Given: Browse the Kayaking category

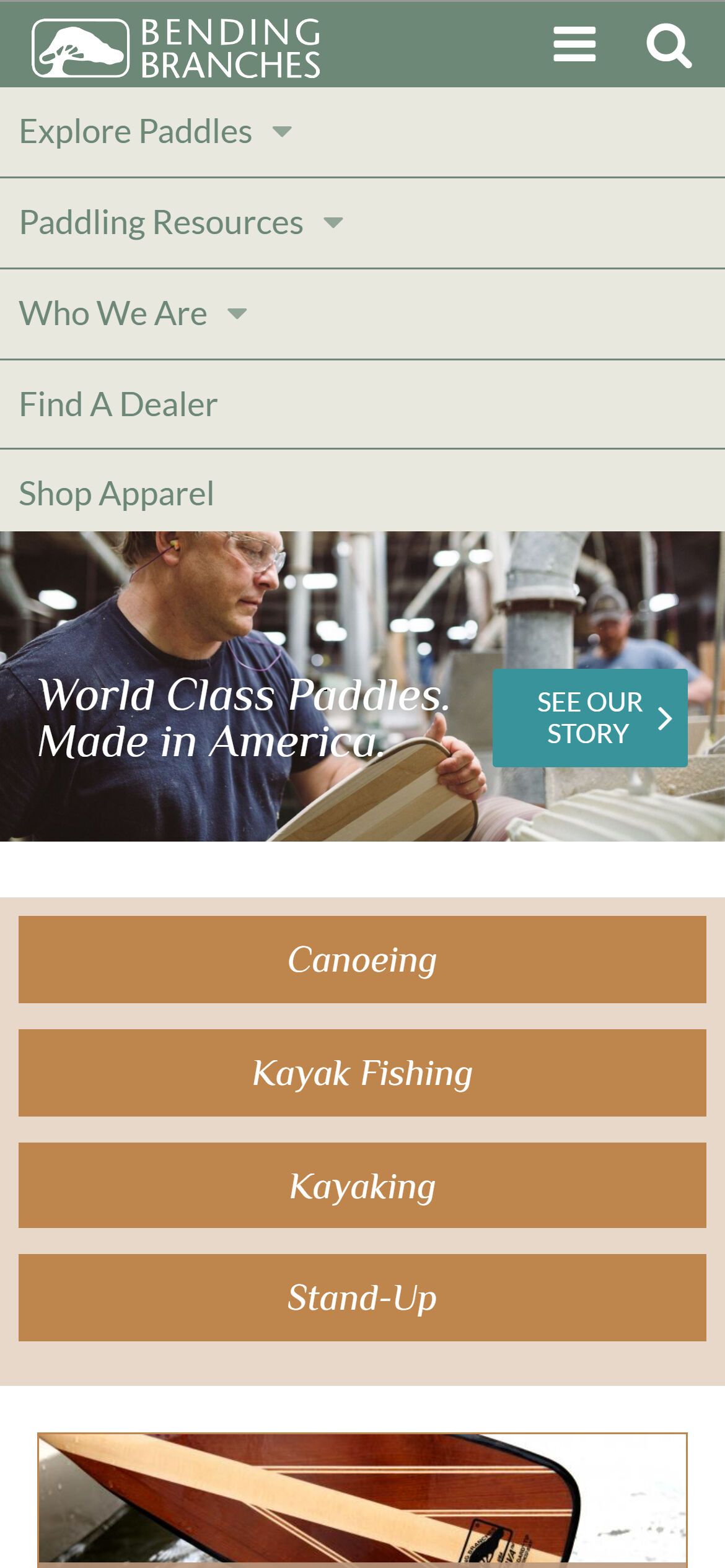Looking at the screenshot, I should coord(362,1185).
